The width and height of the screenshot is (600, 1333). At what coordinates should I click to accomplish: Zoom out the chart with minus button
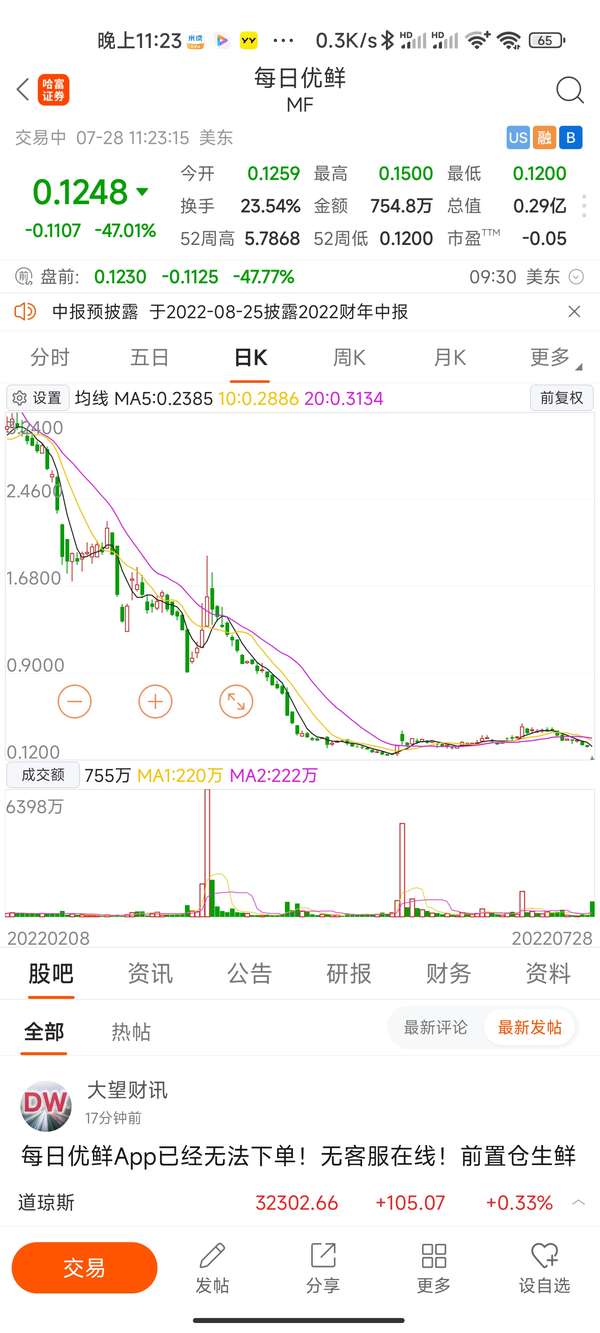(x=74, y=701)
